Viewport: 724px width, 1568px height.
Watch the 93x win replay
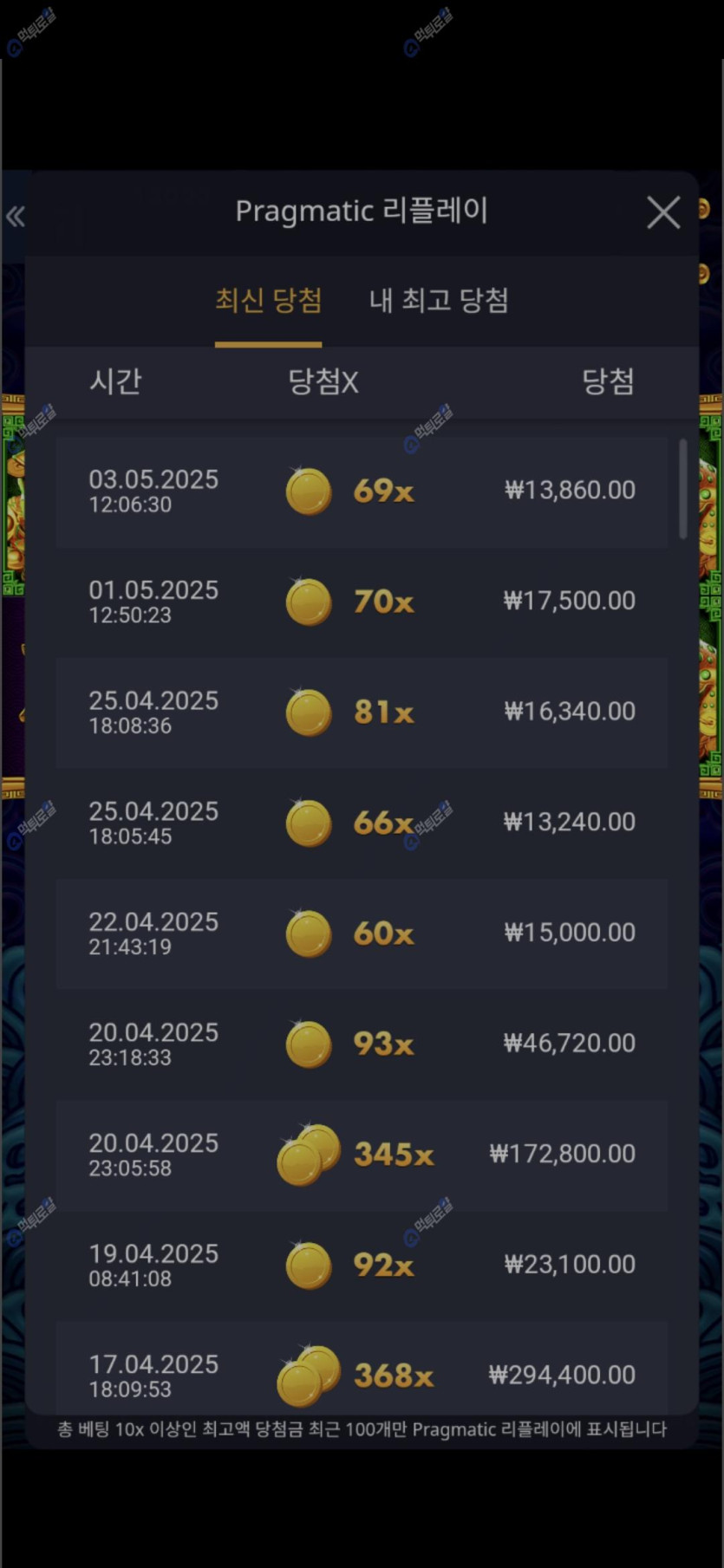(x=362, y=1044)
